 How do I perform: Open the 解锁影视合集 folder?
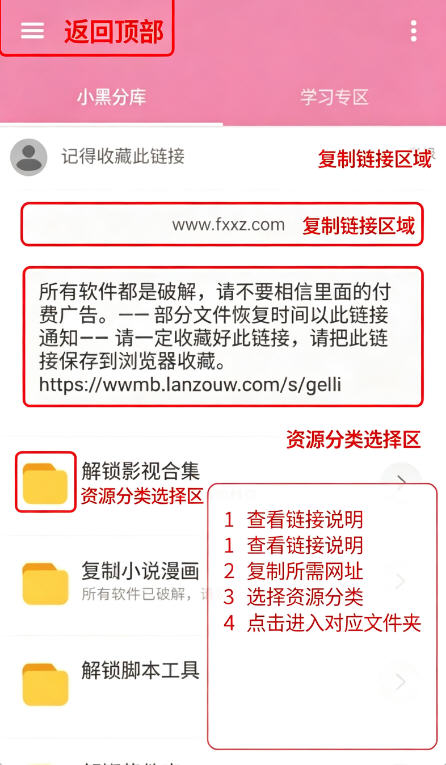pos(223,483)
